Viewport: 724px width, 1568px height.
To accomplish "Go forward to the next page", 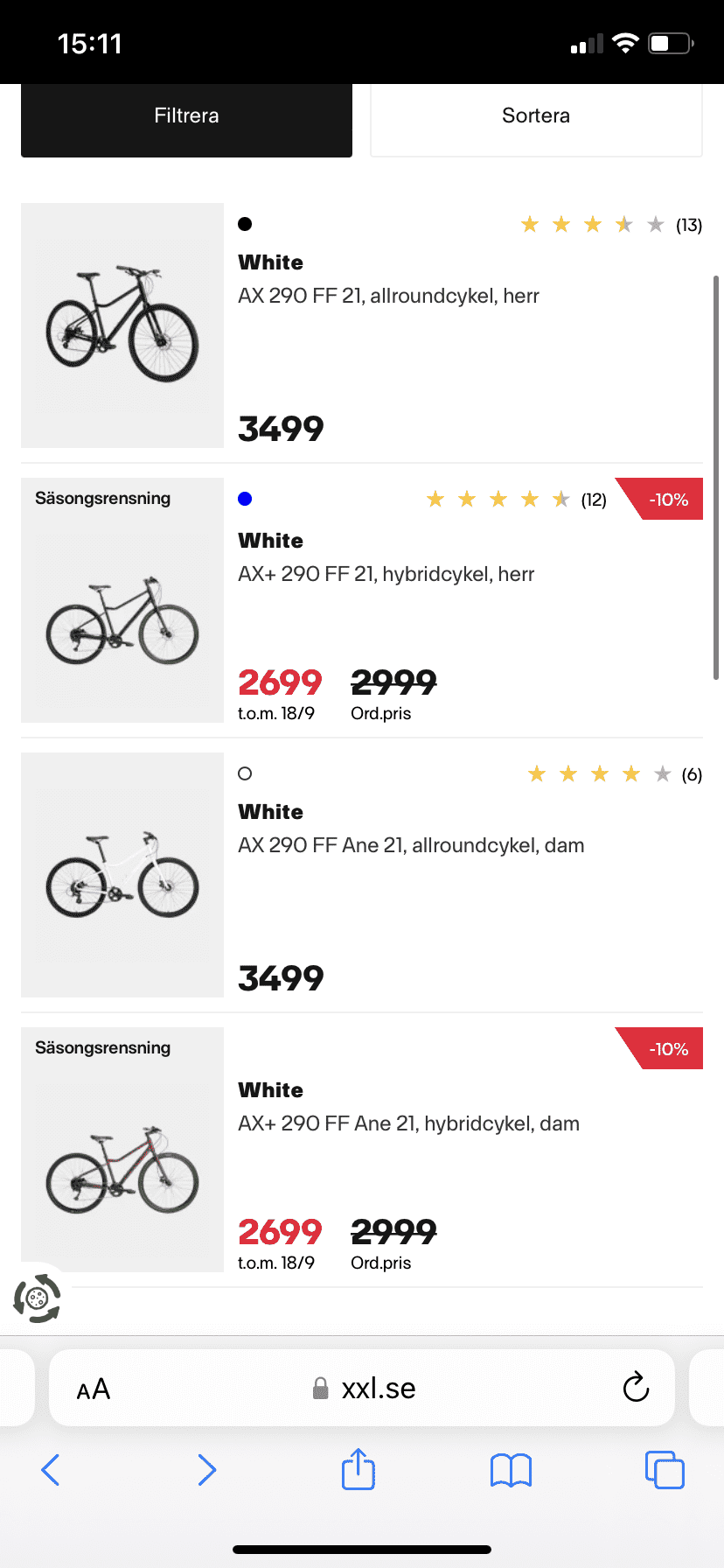I will pyautogui.click(x=206, y=1470).
